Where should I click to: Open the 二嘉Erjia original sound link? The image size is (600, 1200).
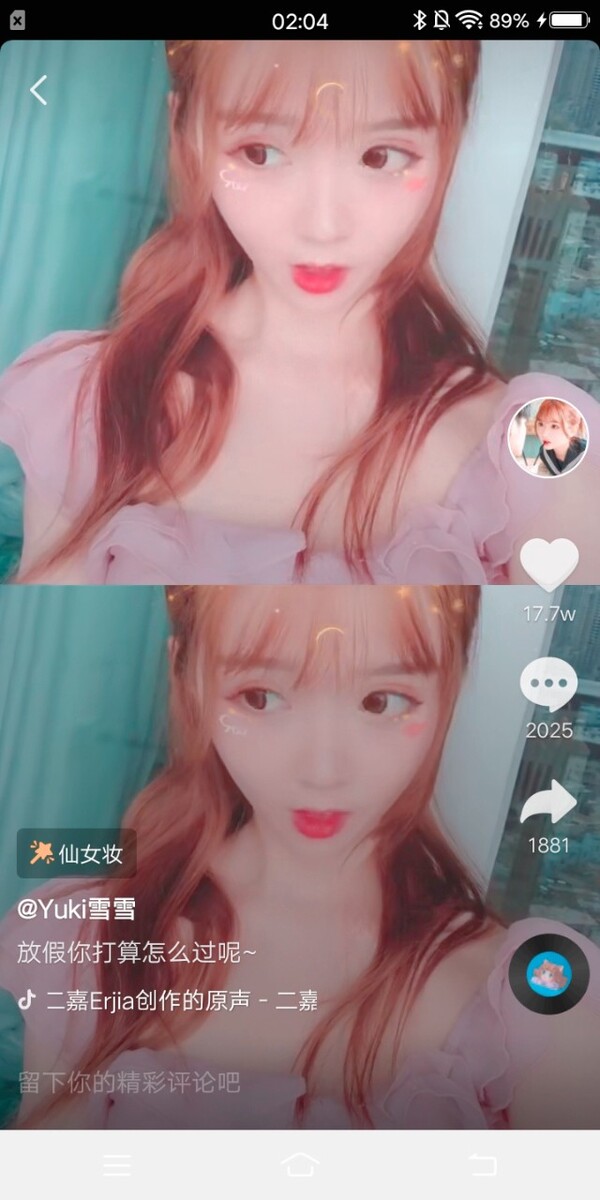[180, 999]
